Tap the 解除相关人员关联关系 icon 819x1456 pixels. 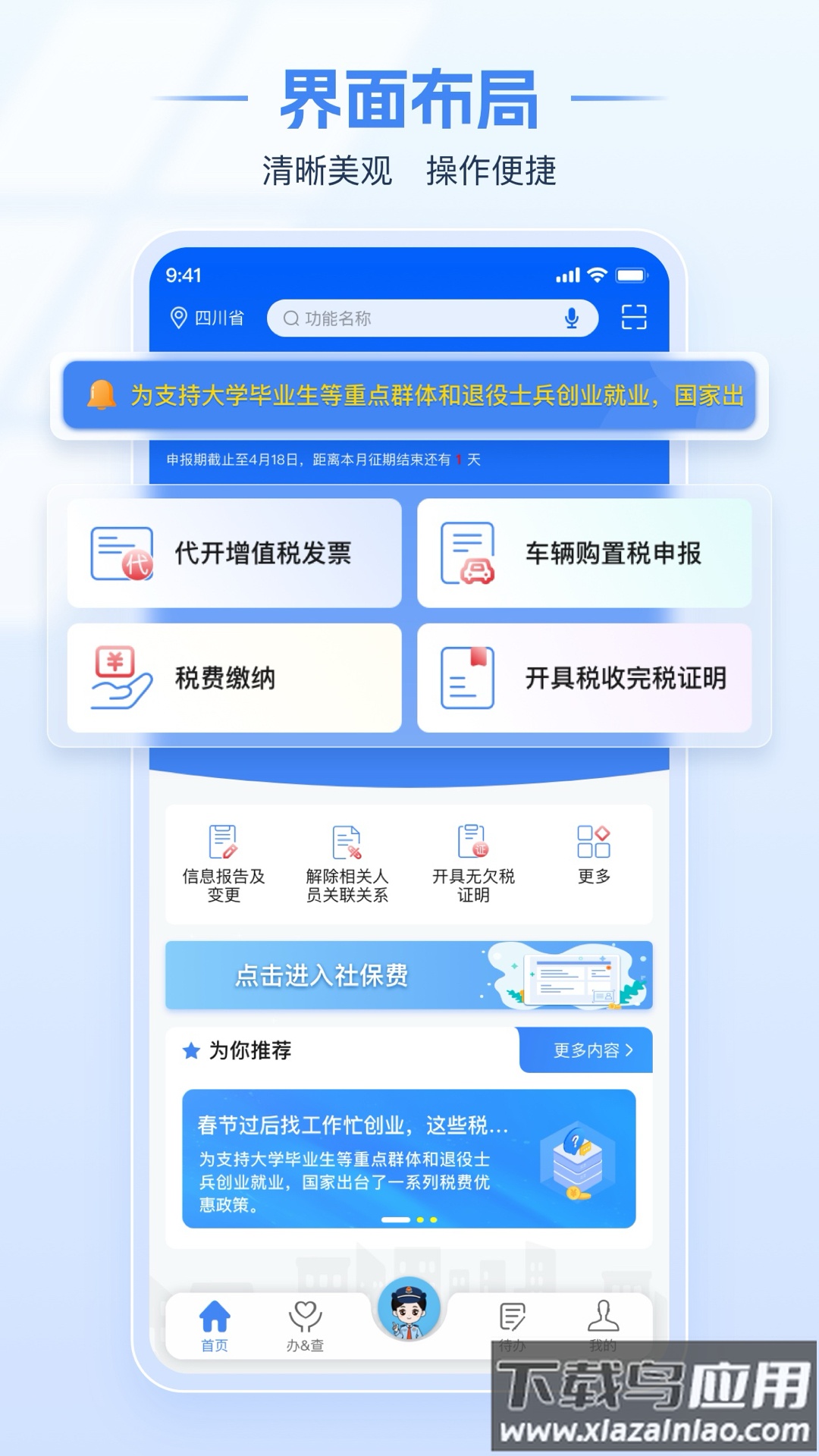(345, 840)
